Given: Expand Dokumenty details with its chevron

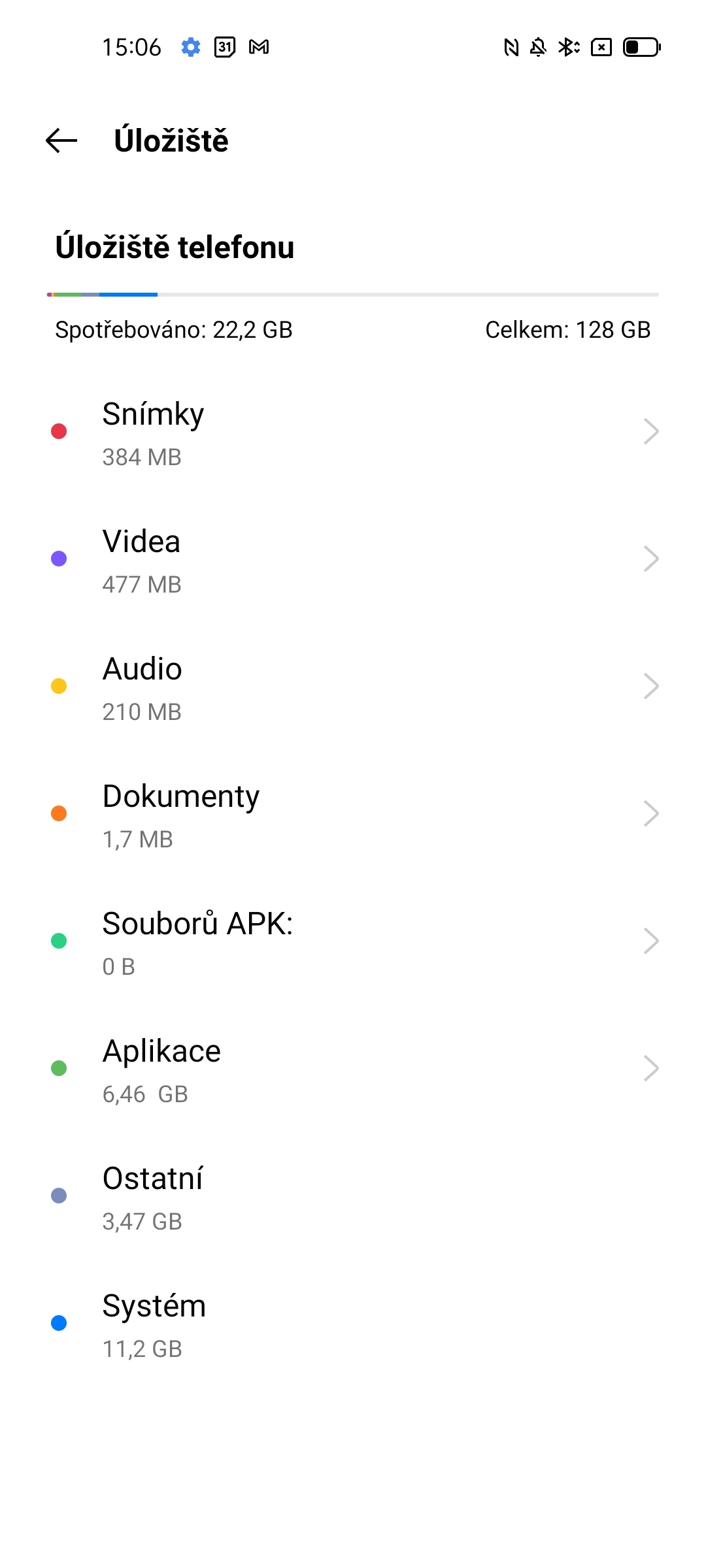Looking at the screenshot, I should tap(651, 813).
